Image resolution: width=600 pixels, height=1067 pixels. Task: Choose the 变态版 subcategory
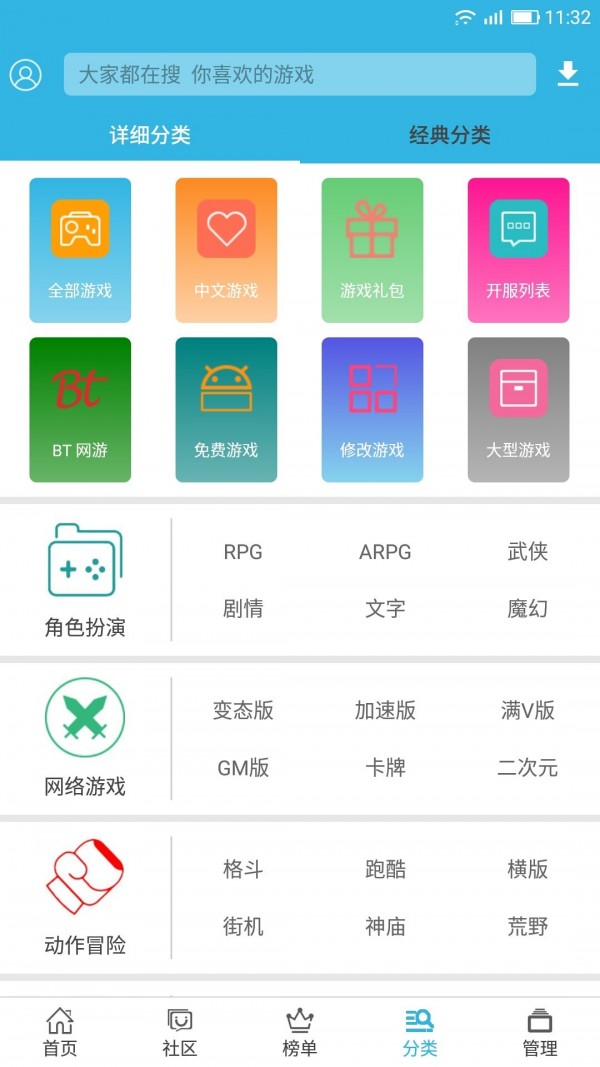pos(243,711)
